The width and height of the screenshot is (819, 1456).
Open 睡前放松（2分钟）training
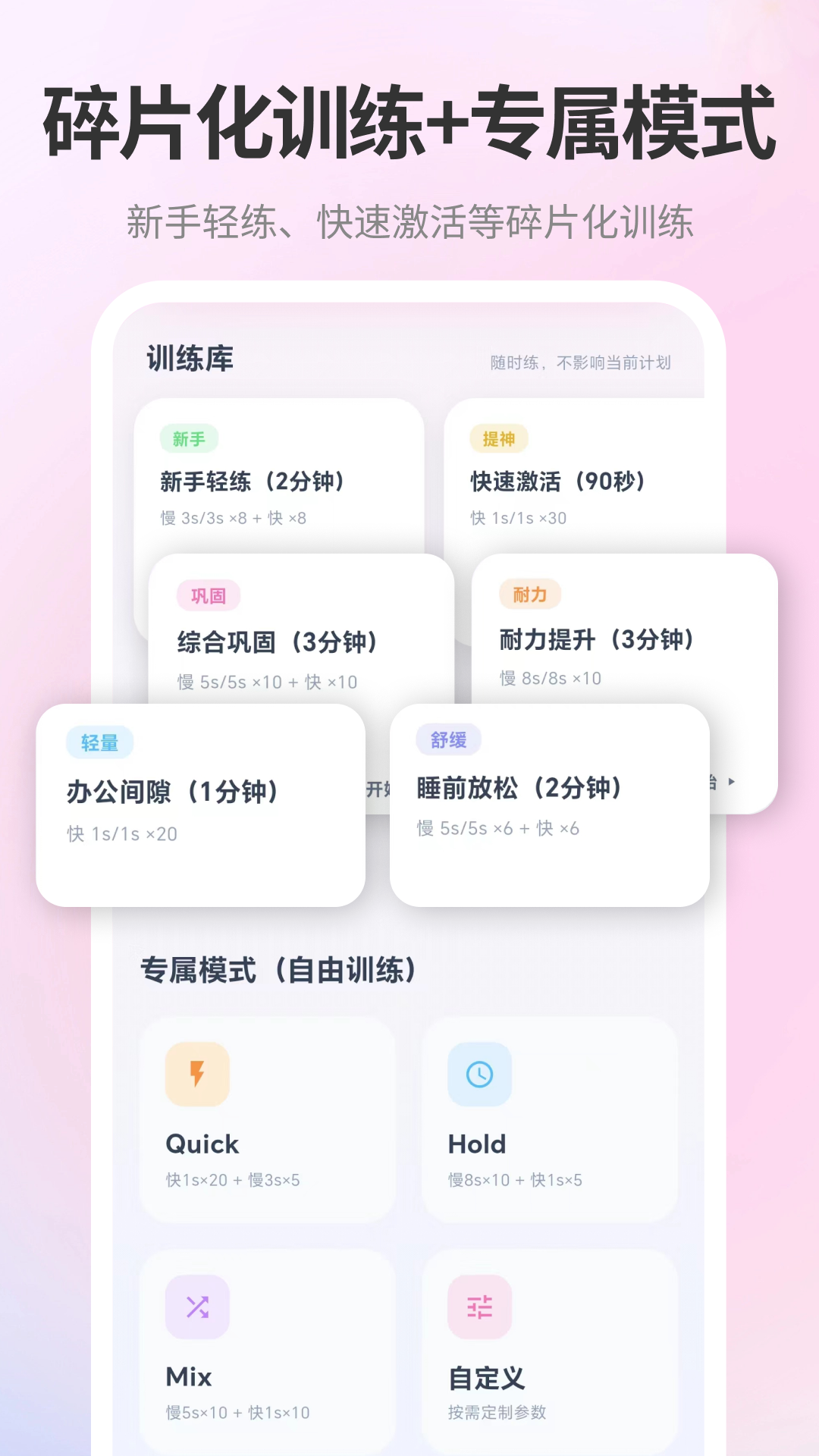pyautogui.click(x=518, y=789)
